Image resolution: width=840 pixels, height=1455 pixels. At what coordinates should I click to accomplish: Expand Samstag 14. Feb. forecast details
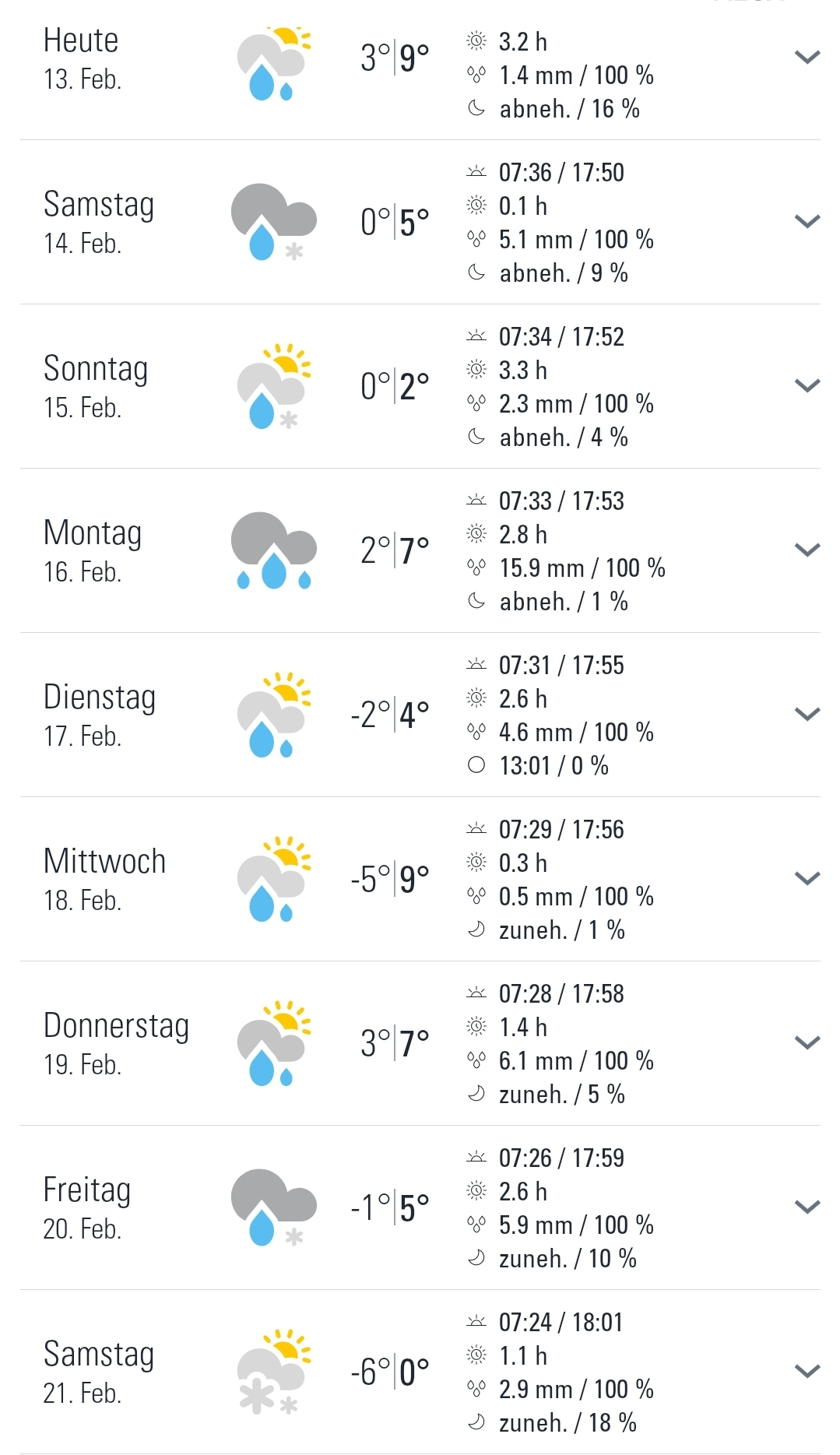pyautogui.click(x=807, y=222)
